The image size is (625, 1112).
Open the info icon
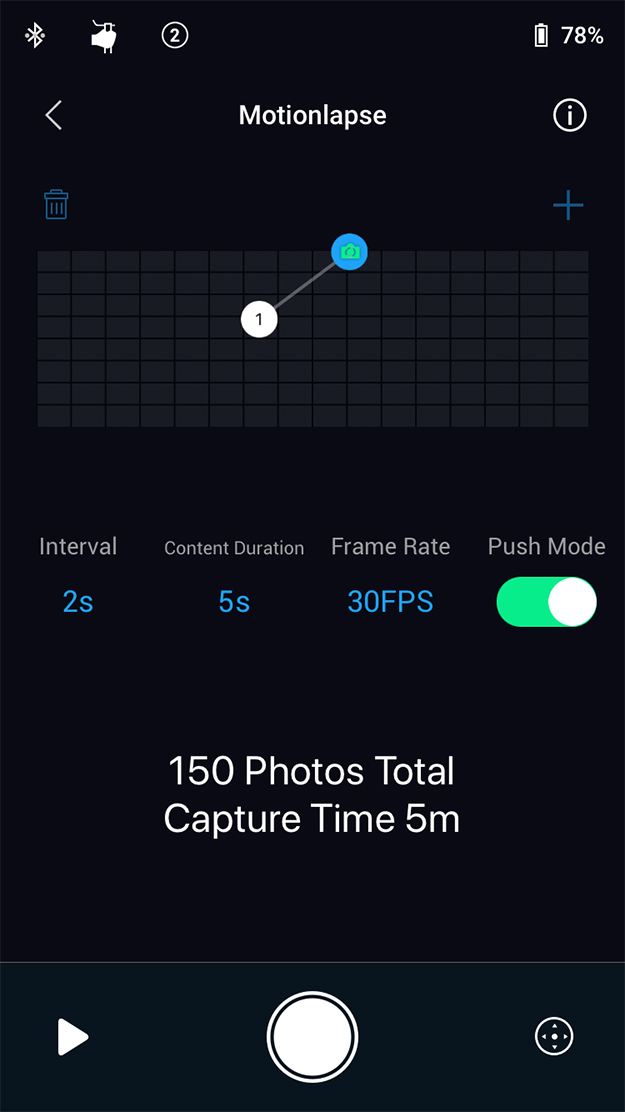(570, 115)
